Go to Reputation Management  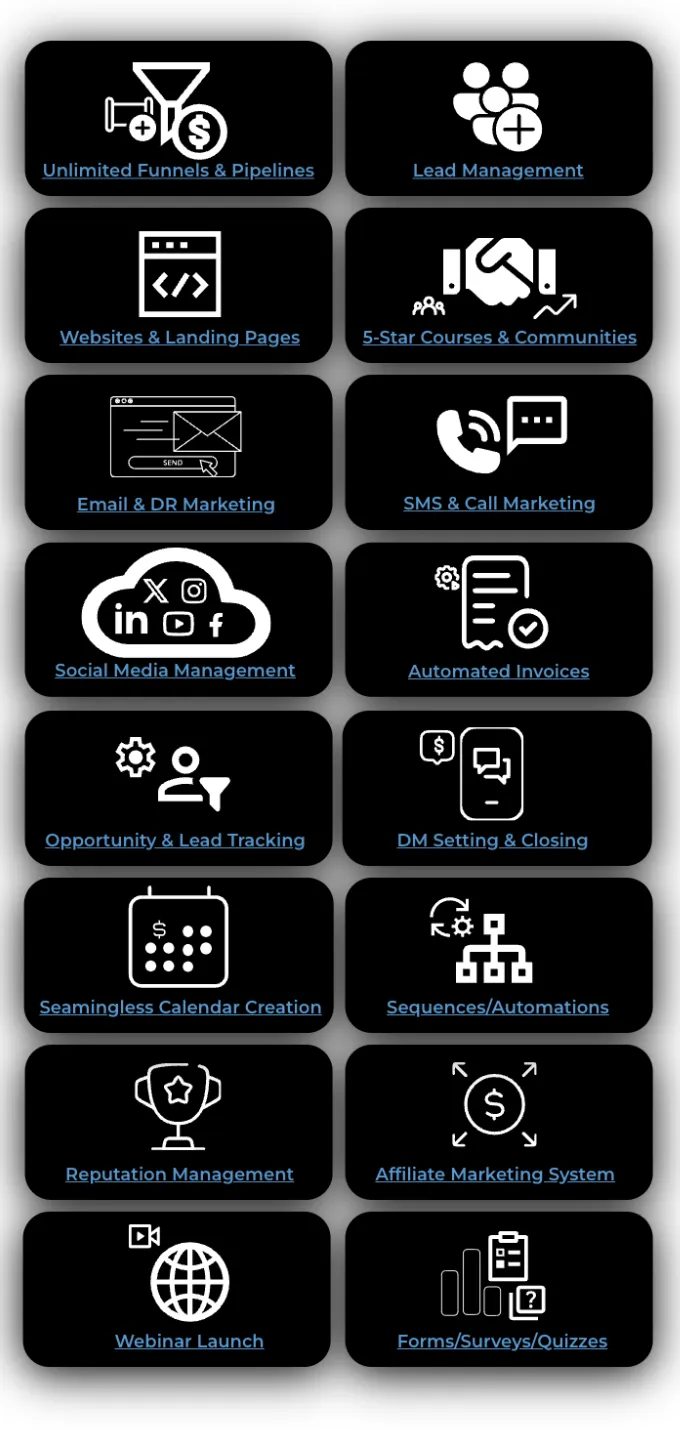tap(179, 1174)
